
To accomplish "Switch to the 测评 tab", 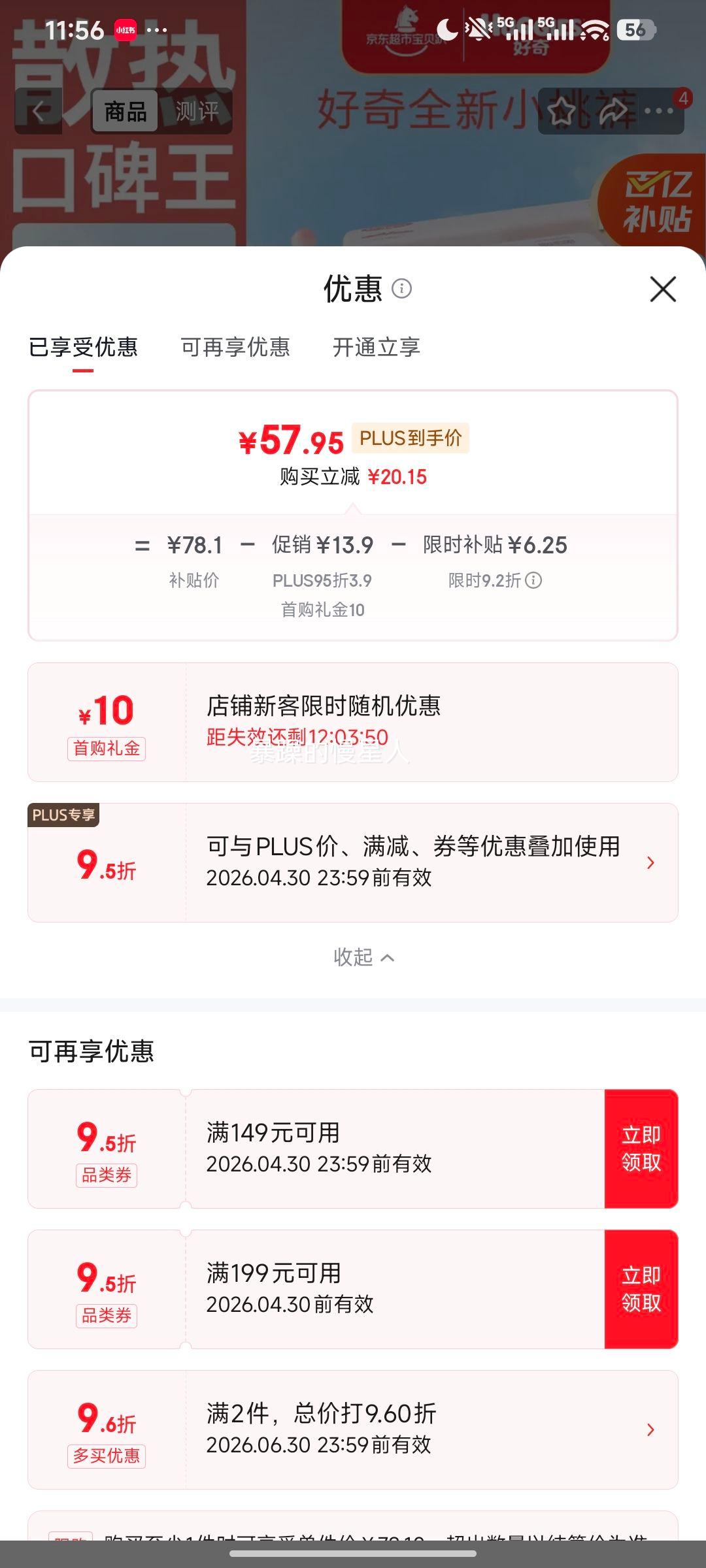I will tap(197, 111).
